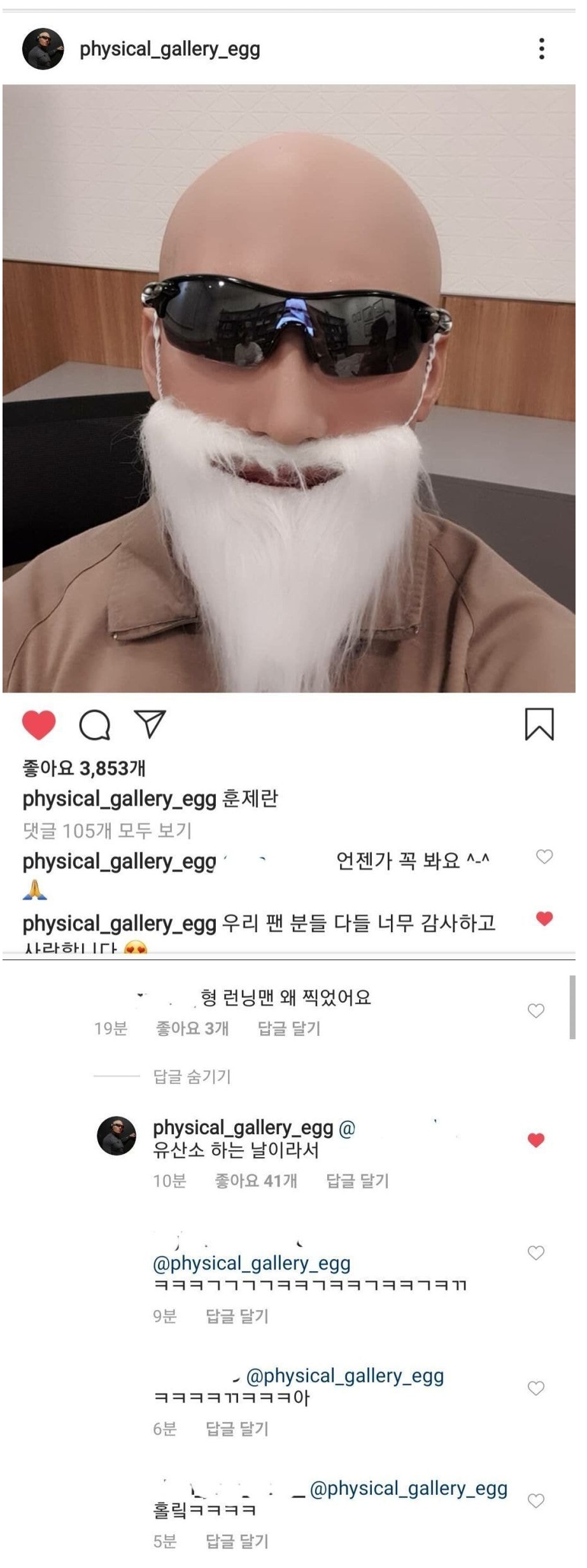Screen dimensions: 587x1568
Task: Open the comment bubble under the post
Action: [x=94, y=724]
